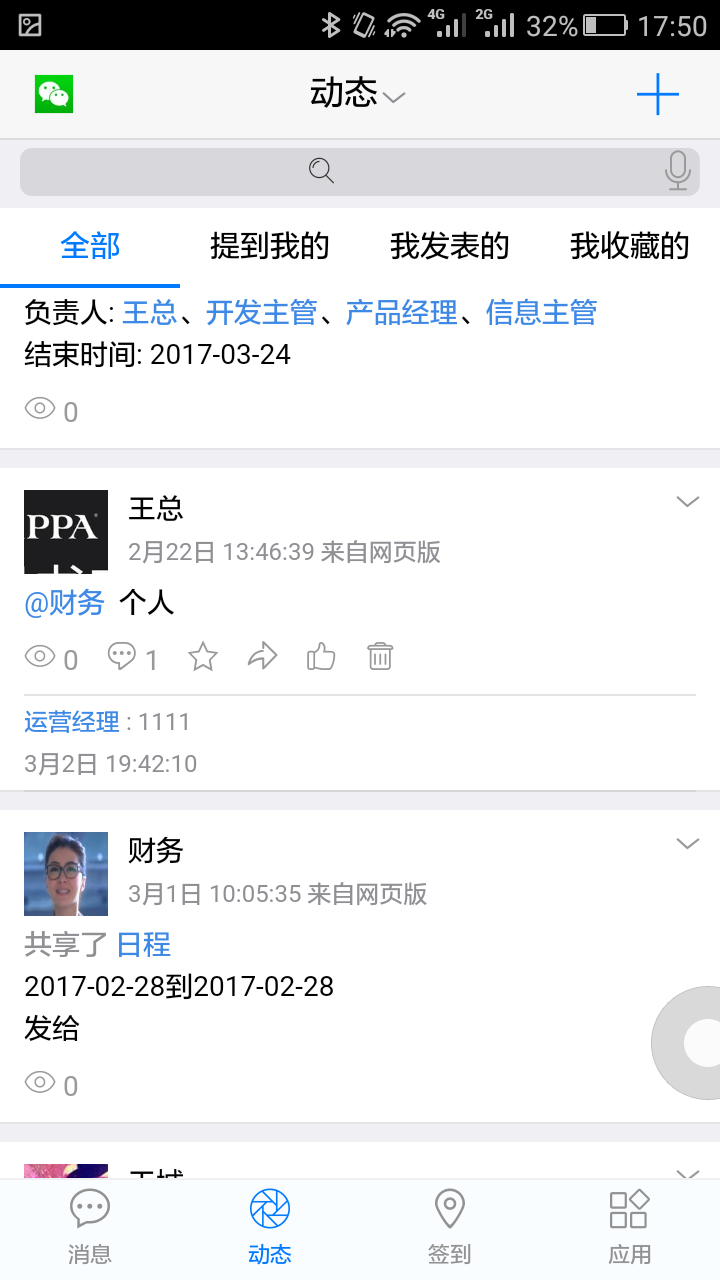Viewport: 720px width, 1280px height.
Task: Go to the 签到 tab
Action: [450, 1228]
